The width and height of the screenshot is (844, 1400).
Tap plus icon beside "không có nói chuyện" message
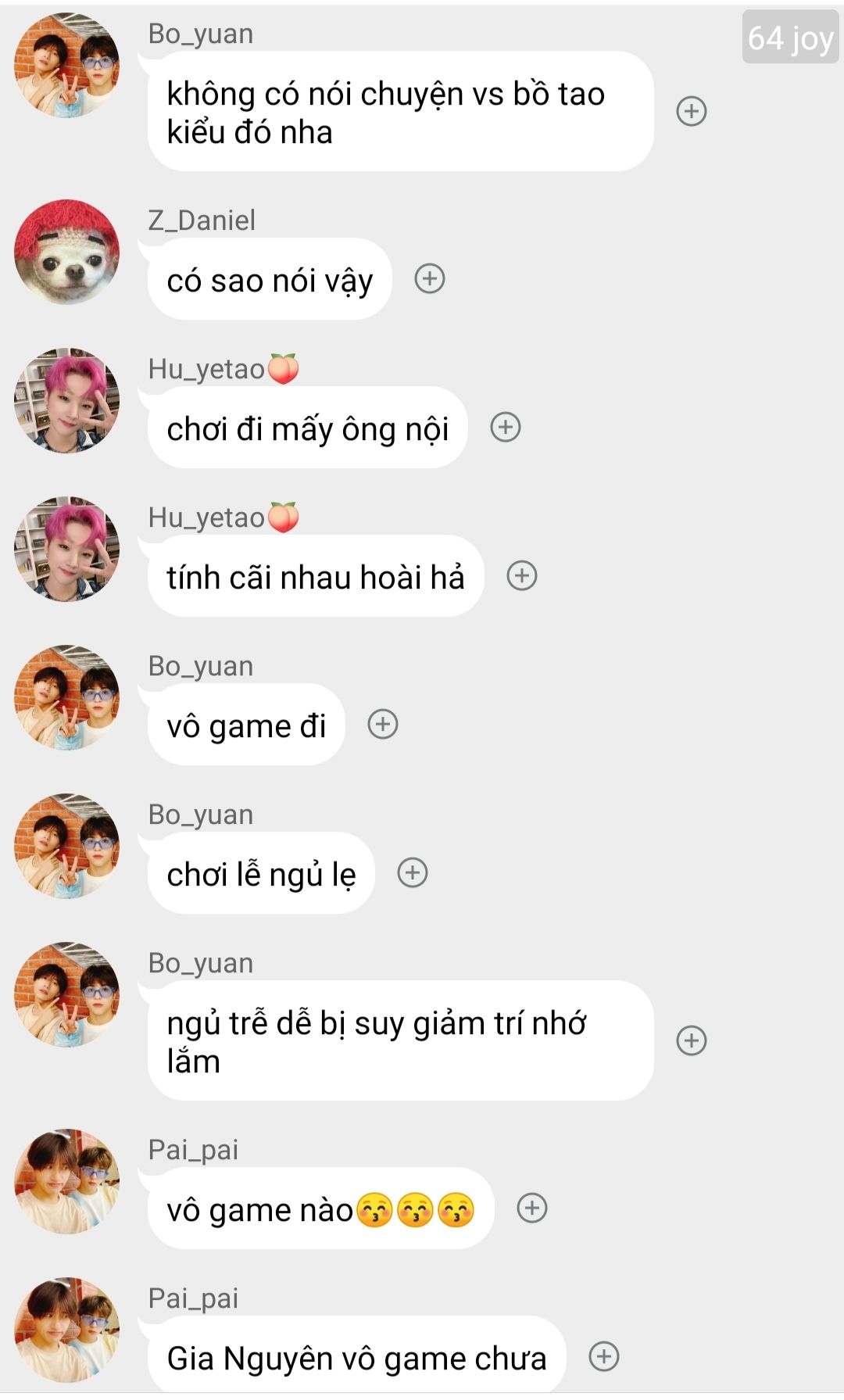click(x=692, y=111)
